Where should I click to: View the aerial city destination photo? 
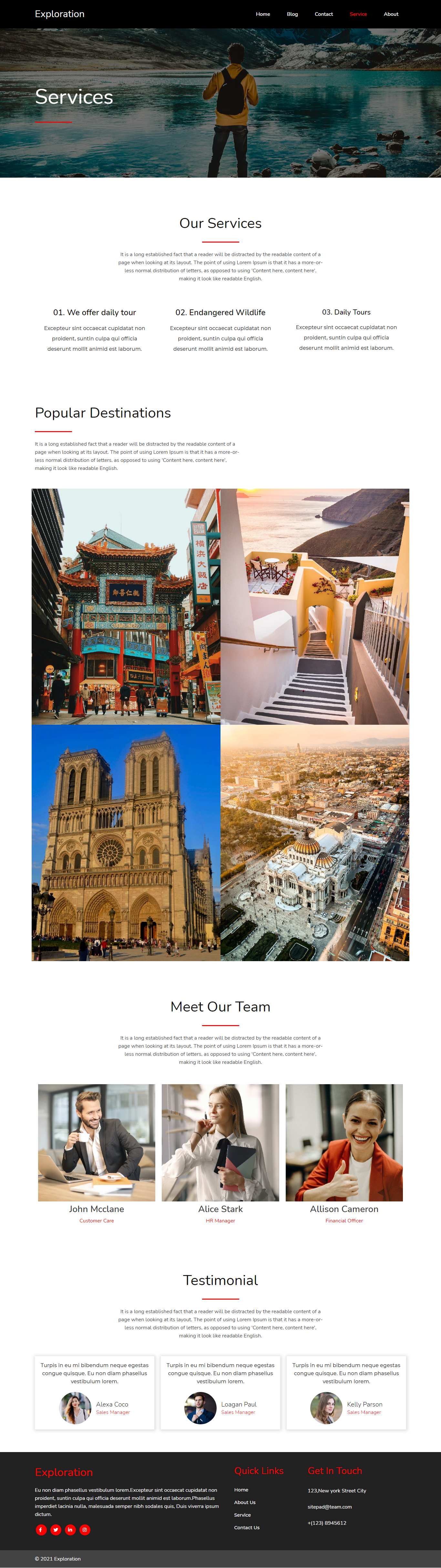(314, 842)
